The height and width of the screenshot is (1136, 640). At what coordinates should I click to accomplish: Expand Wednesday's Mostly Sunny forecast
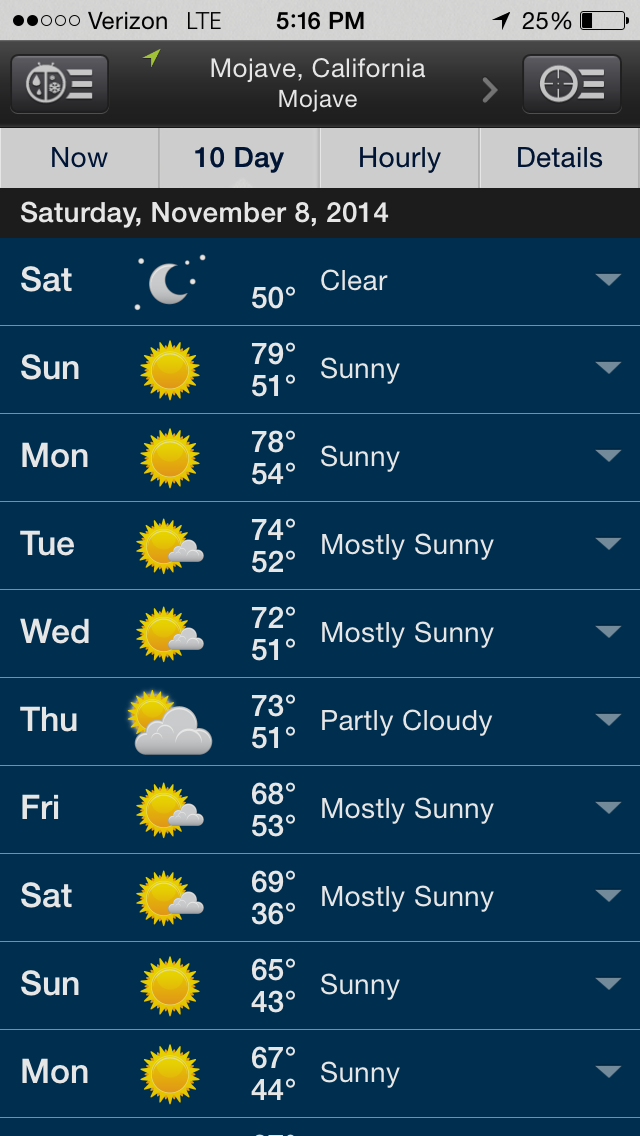[x=608, y=633]
